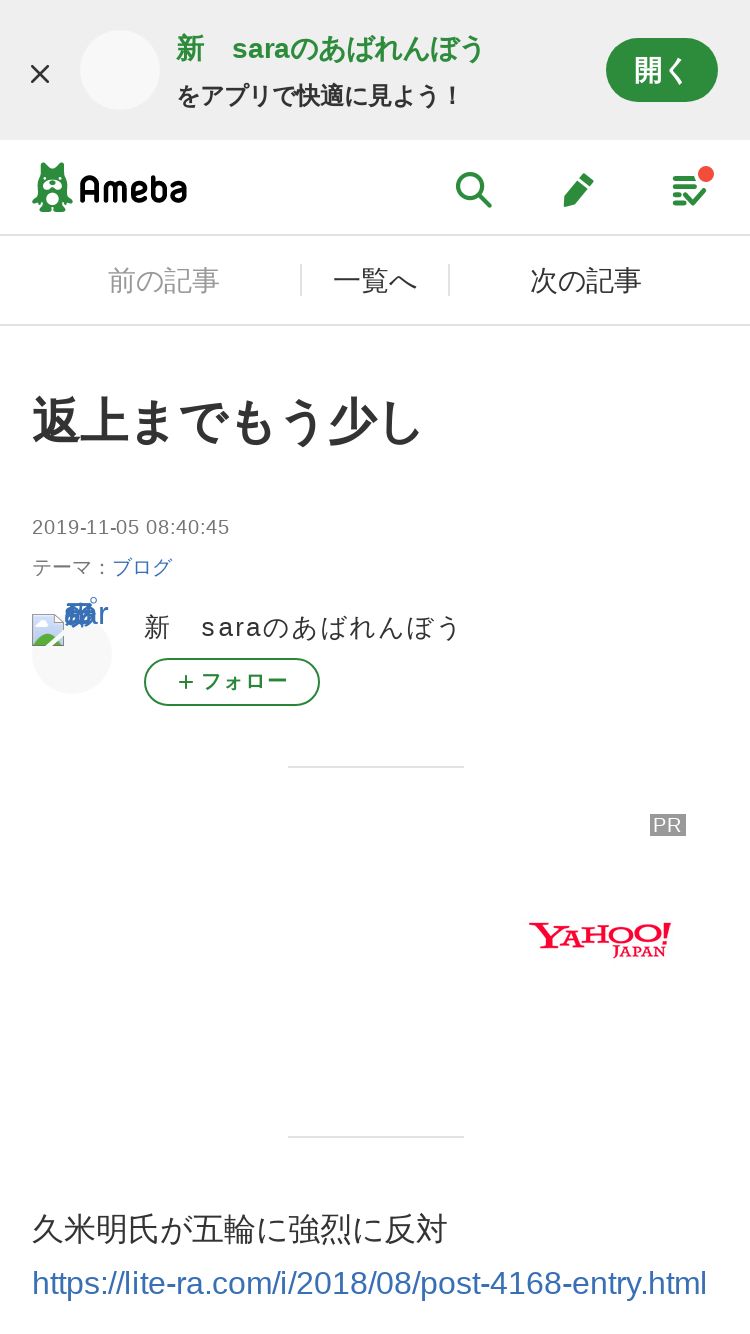Viewport: 750px width, 1334px height.
Task: Open the lite-ra.com article link
Action: coord(369,1283)
